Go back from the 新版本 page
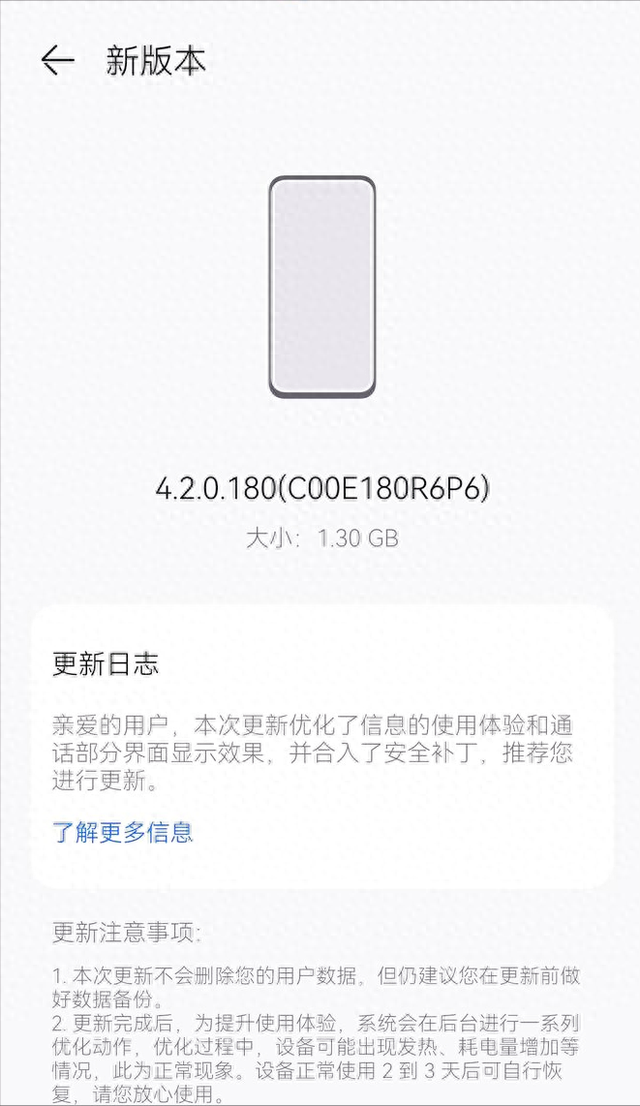The width and height of the screenshot is (640, 1106). coord(58,61)
